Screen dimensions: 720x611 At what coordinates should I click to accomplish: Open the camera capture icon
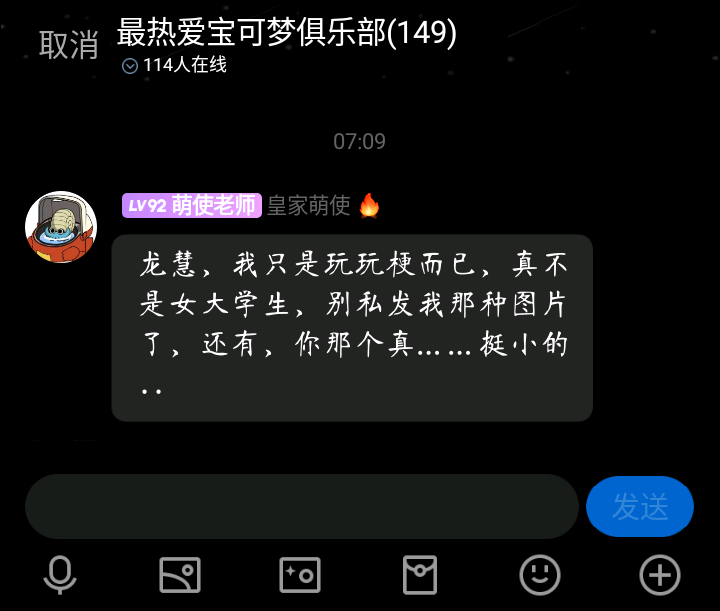pyautogui.click(x=300, y=575)
